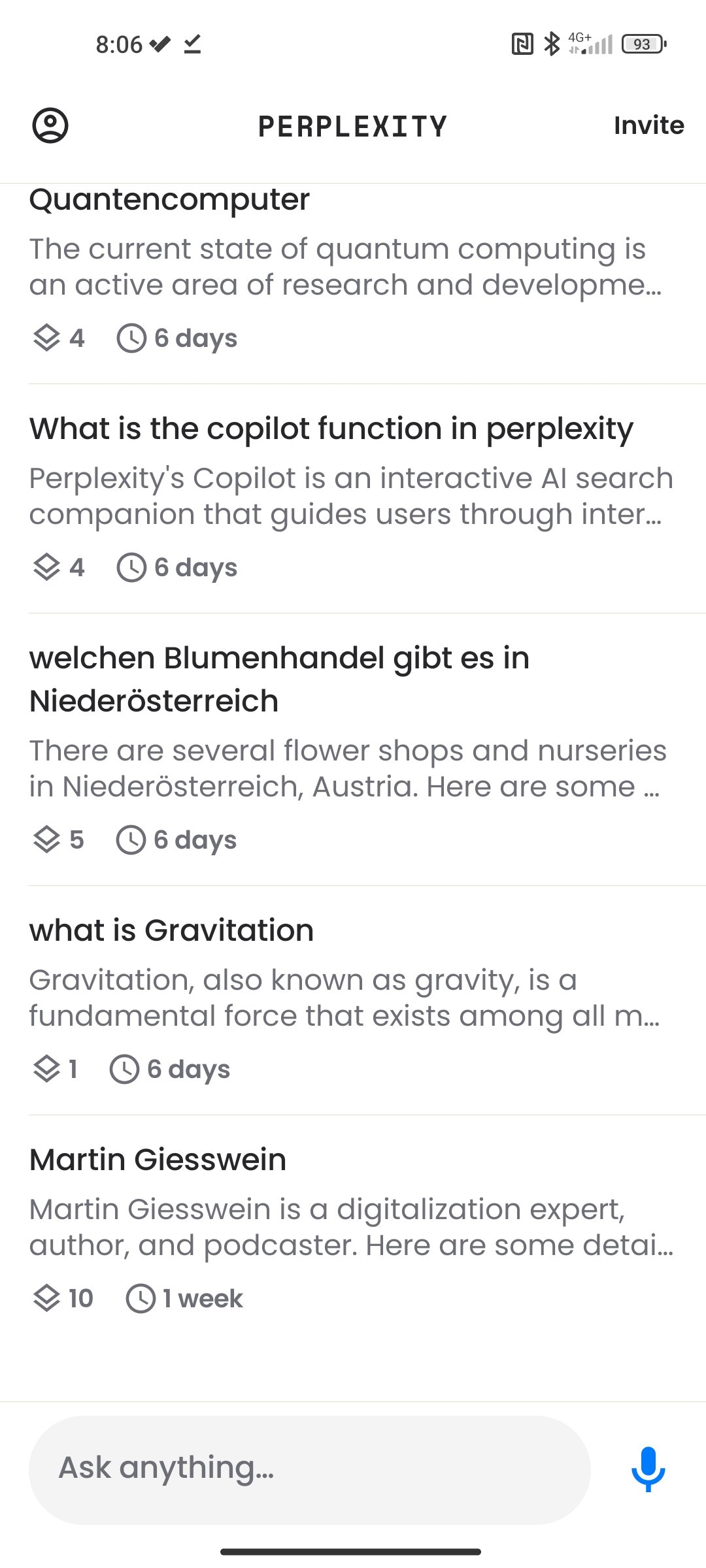Open the what is Gravitation thread
The width and height of the screenshot is (706, 1568).
tap(353, 1000)
